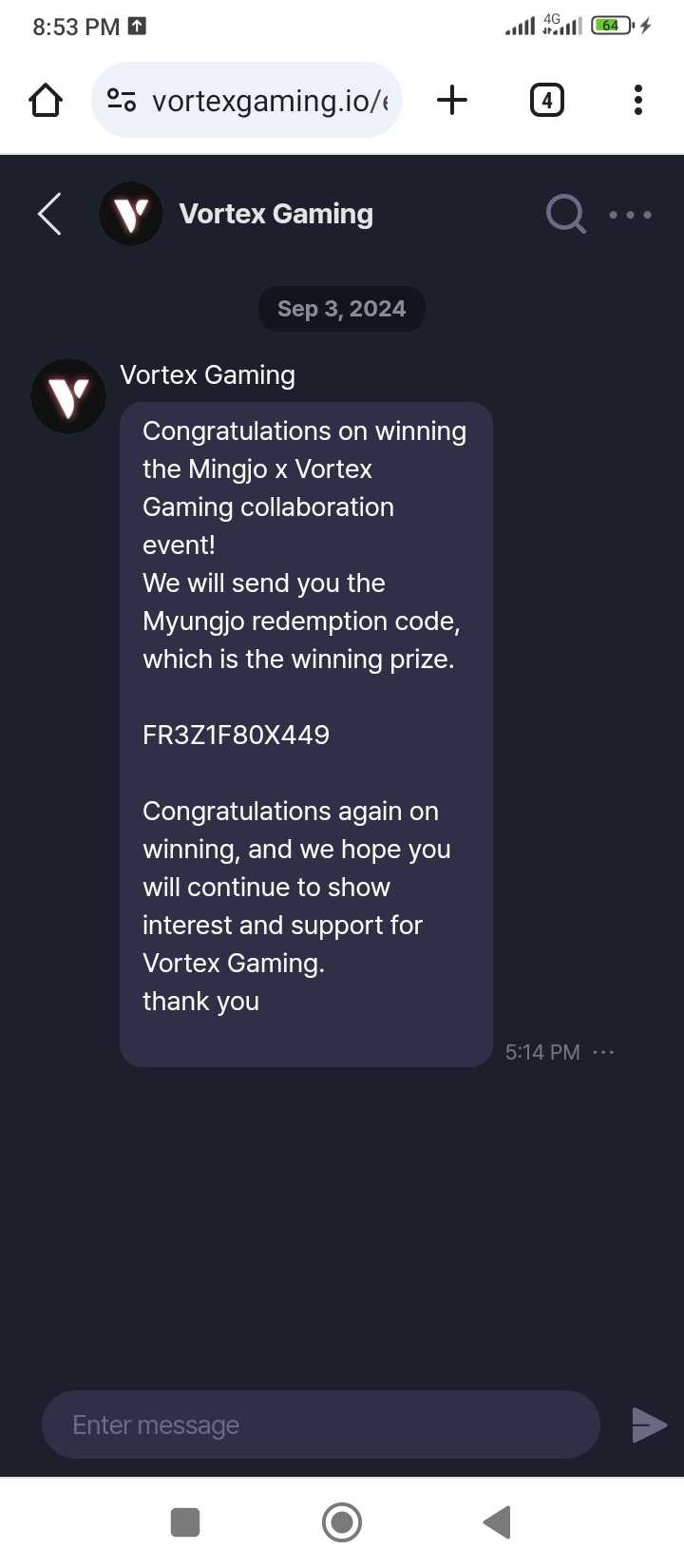Open the browser overflow menu
The height and width of the screenshot is (1568, 684).
click(x=637, y=99)
